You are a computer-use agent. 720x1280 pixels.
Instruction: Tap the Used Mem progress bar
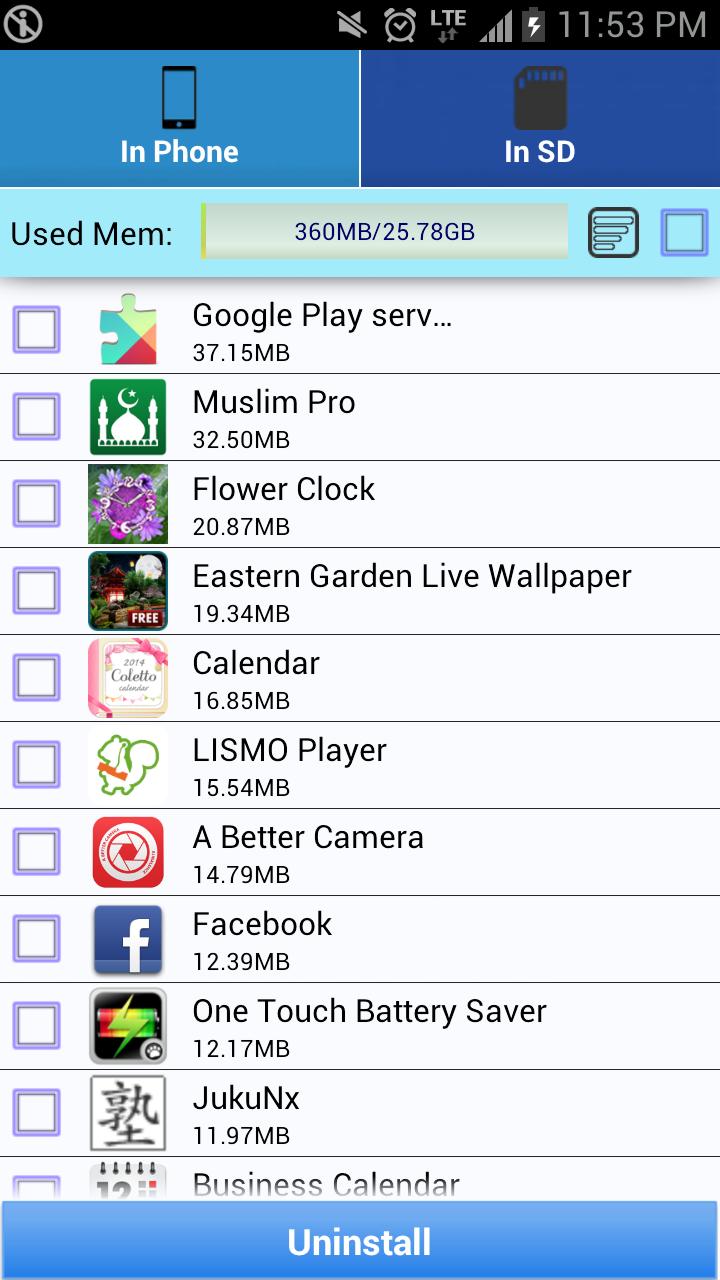tap(385, 231)
